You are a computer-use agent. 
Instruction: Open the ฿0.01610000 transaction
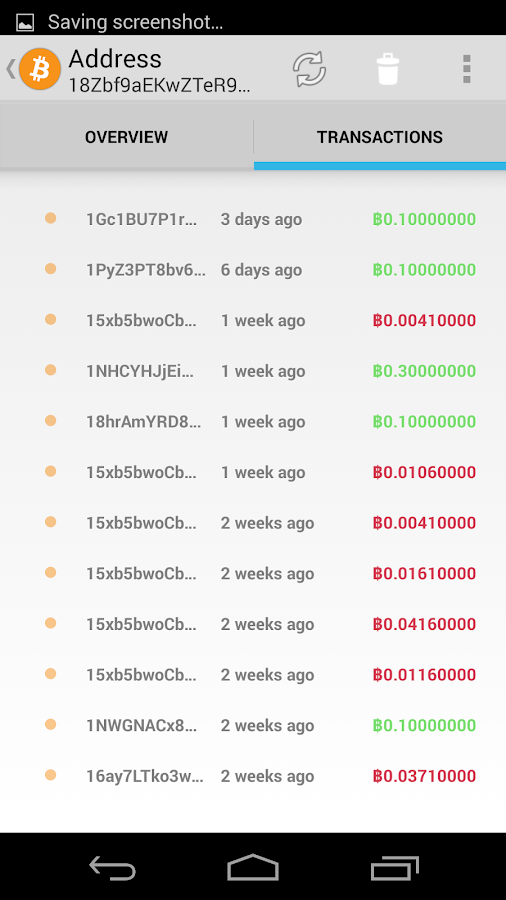click(253, 573)
